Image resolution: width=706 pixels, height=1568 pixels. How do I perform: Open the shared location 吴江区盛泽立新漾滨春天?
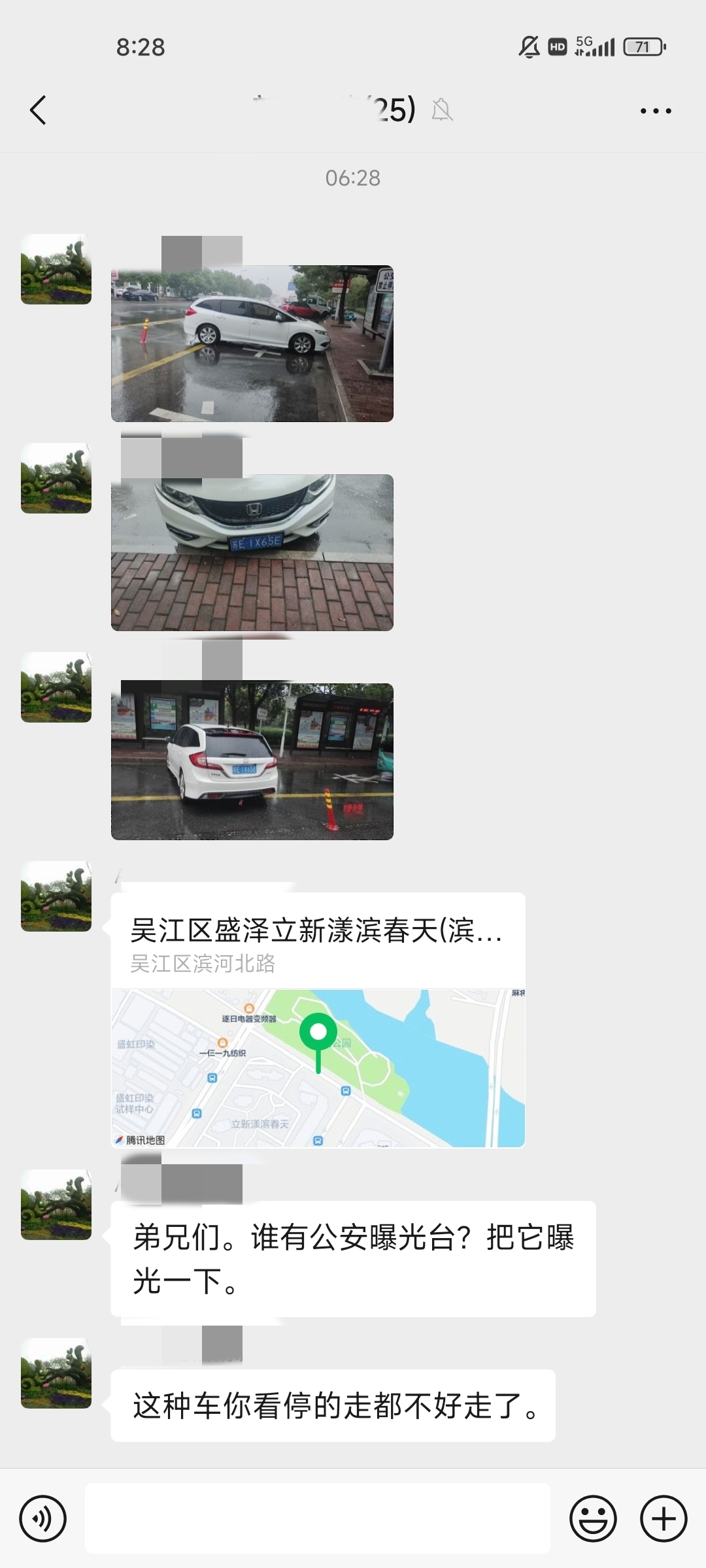tap(318, 1019)
